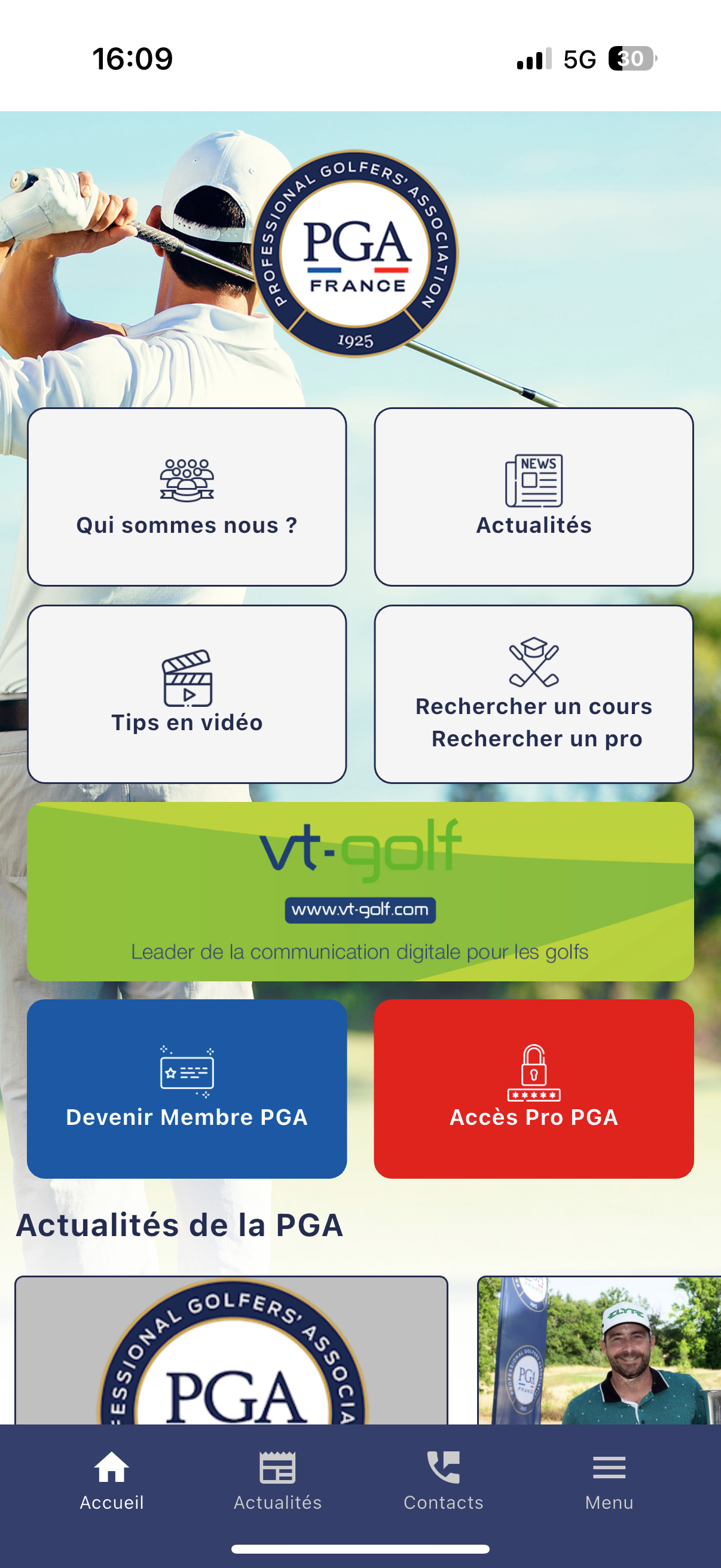Open Rechercher un cours / un pro
Viewport: 721px width, 1568px height.
(x=534, y=694)
